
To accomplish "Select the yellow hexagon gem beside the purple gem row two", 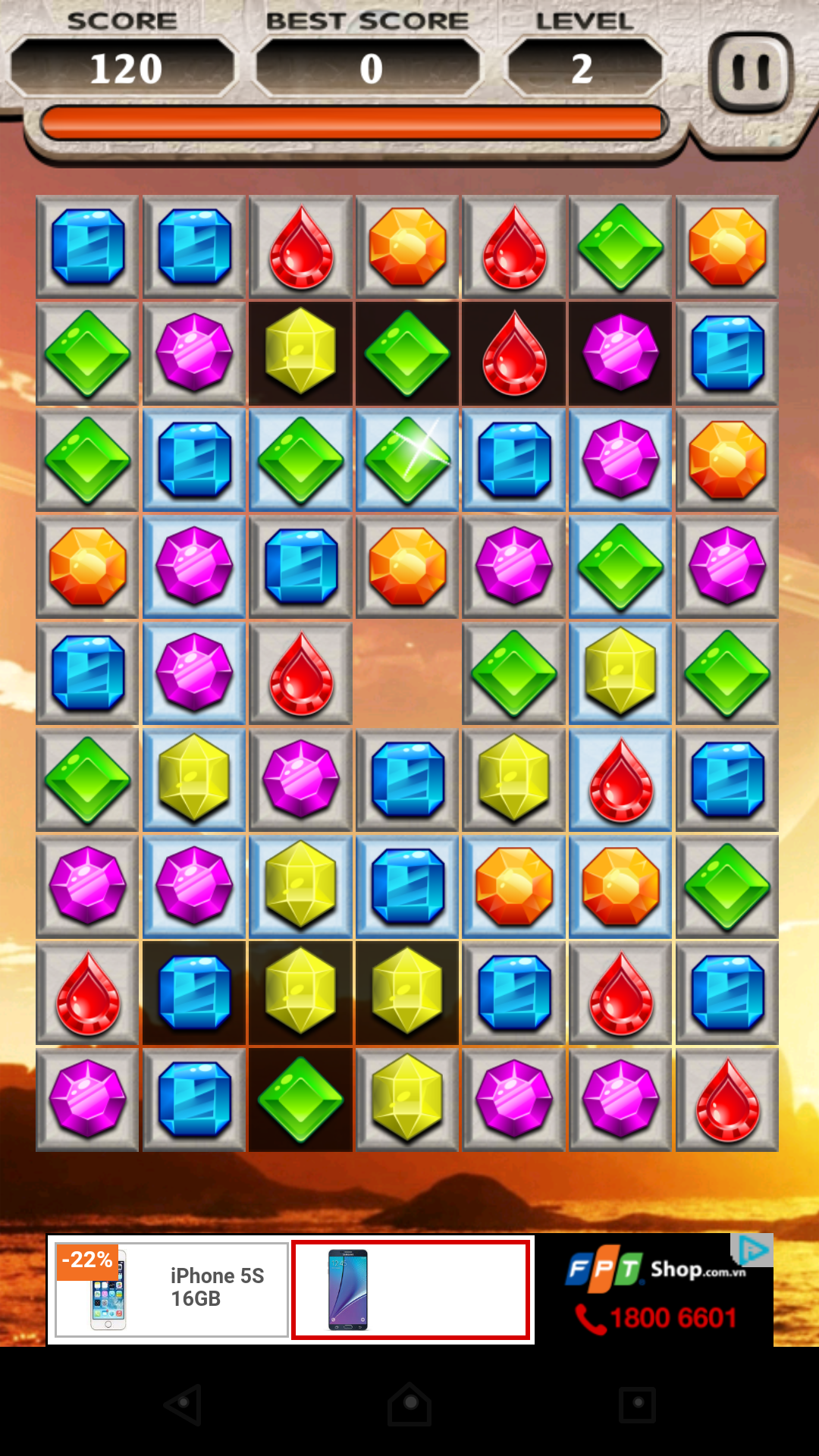I will coord(300,353).
